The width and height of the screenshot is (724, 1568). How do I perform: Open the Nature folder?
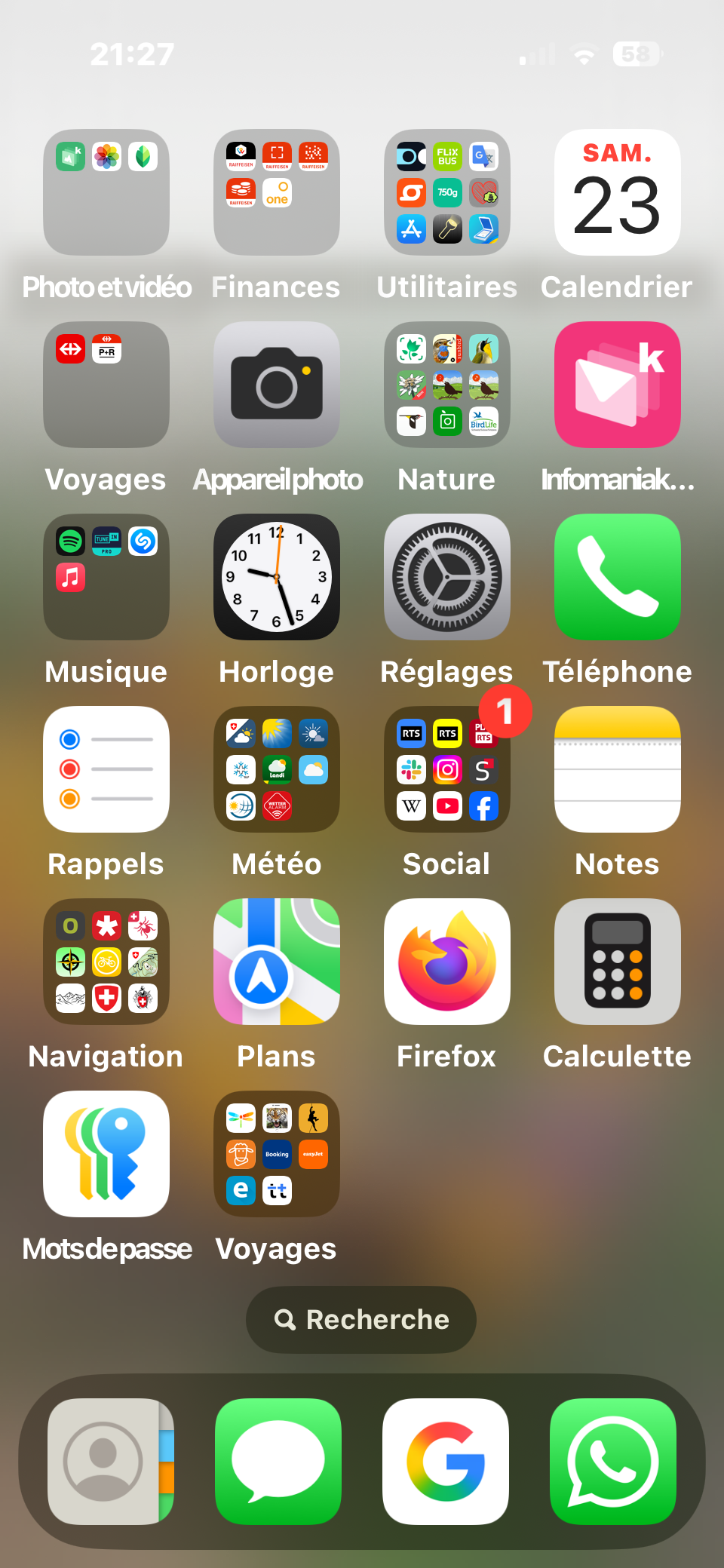click(446, 385)
